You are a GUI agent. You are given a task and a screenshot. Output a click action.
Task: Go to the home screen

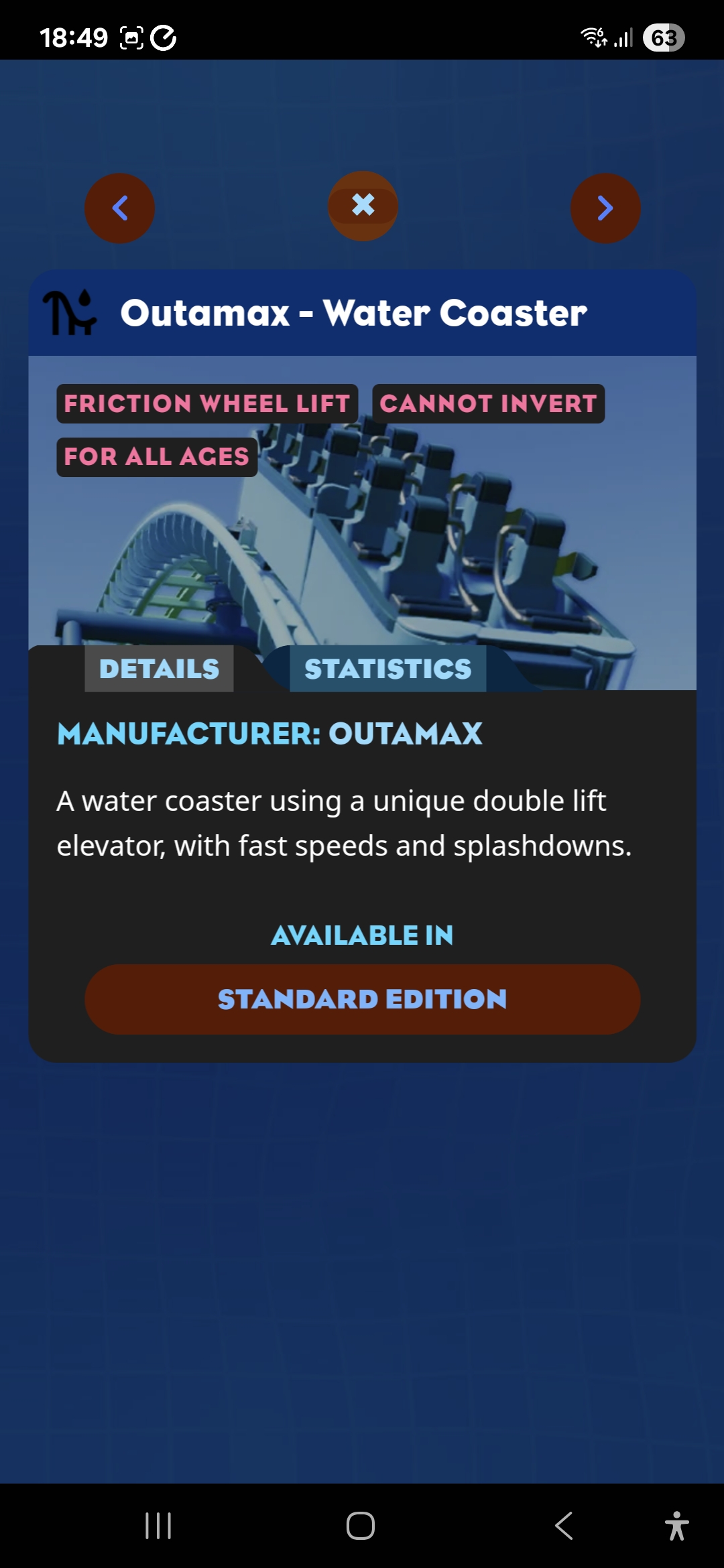[x=361, y=1526]
